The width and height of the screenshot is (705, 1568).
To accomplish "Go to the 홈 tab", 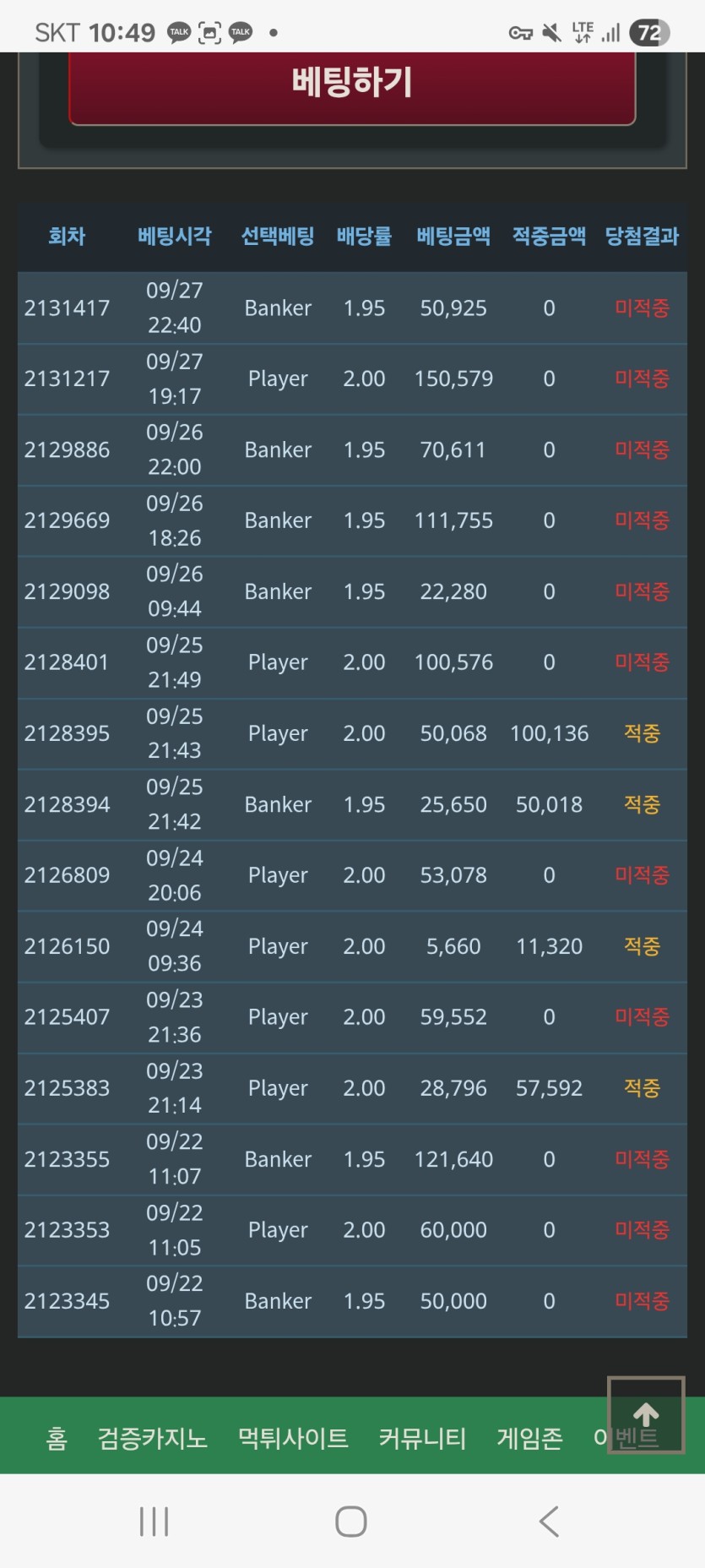I will click(x=57, y=1437).
